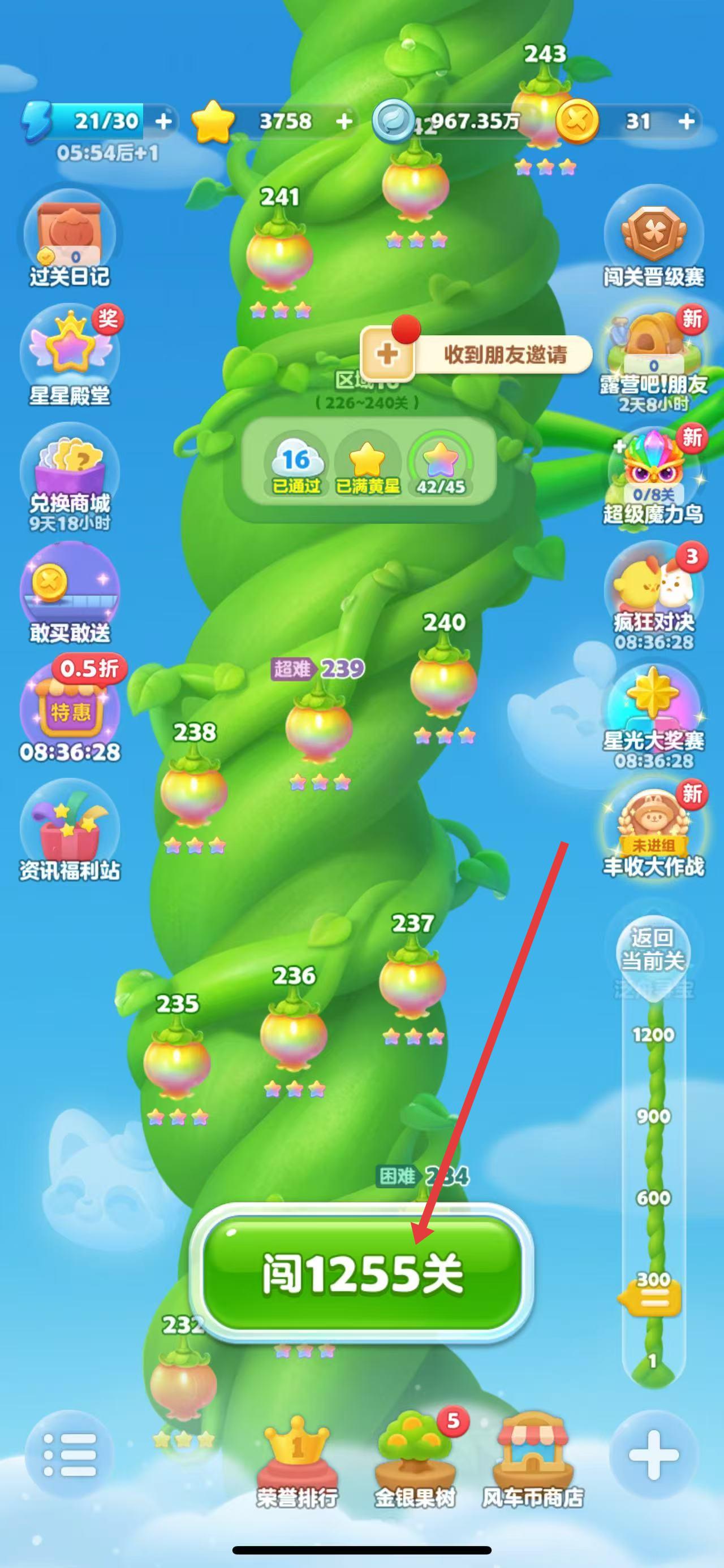This screenshot has width=724, height=1568.
Task: Add more energy with the plus
Action: (x=163, y=121)
